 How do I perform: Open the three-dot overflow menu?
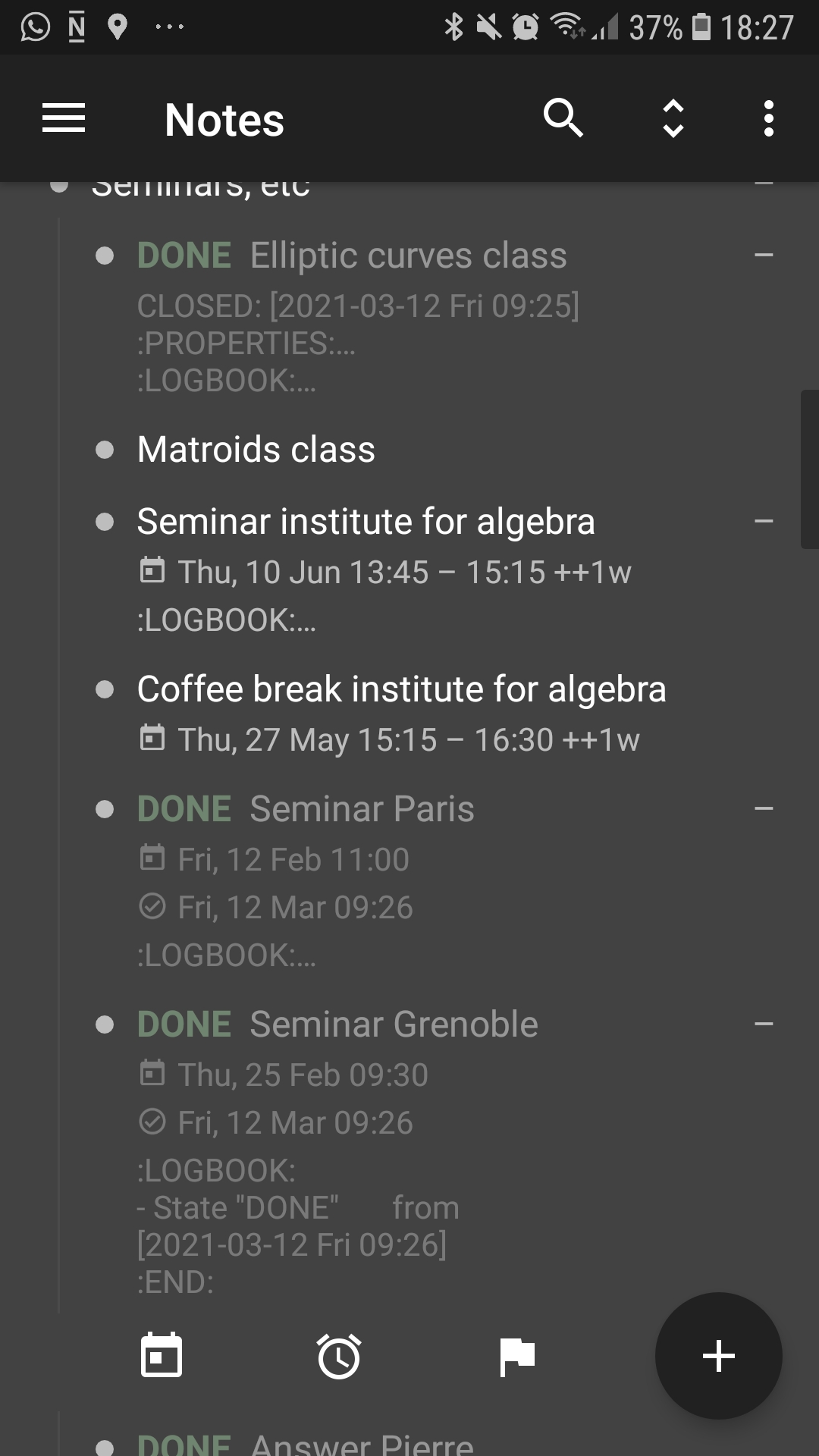pyautogui.click(x=769, y=118)
